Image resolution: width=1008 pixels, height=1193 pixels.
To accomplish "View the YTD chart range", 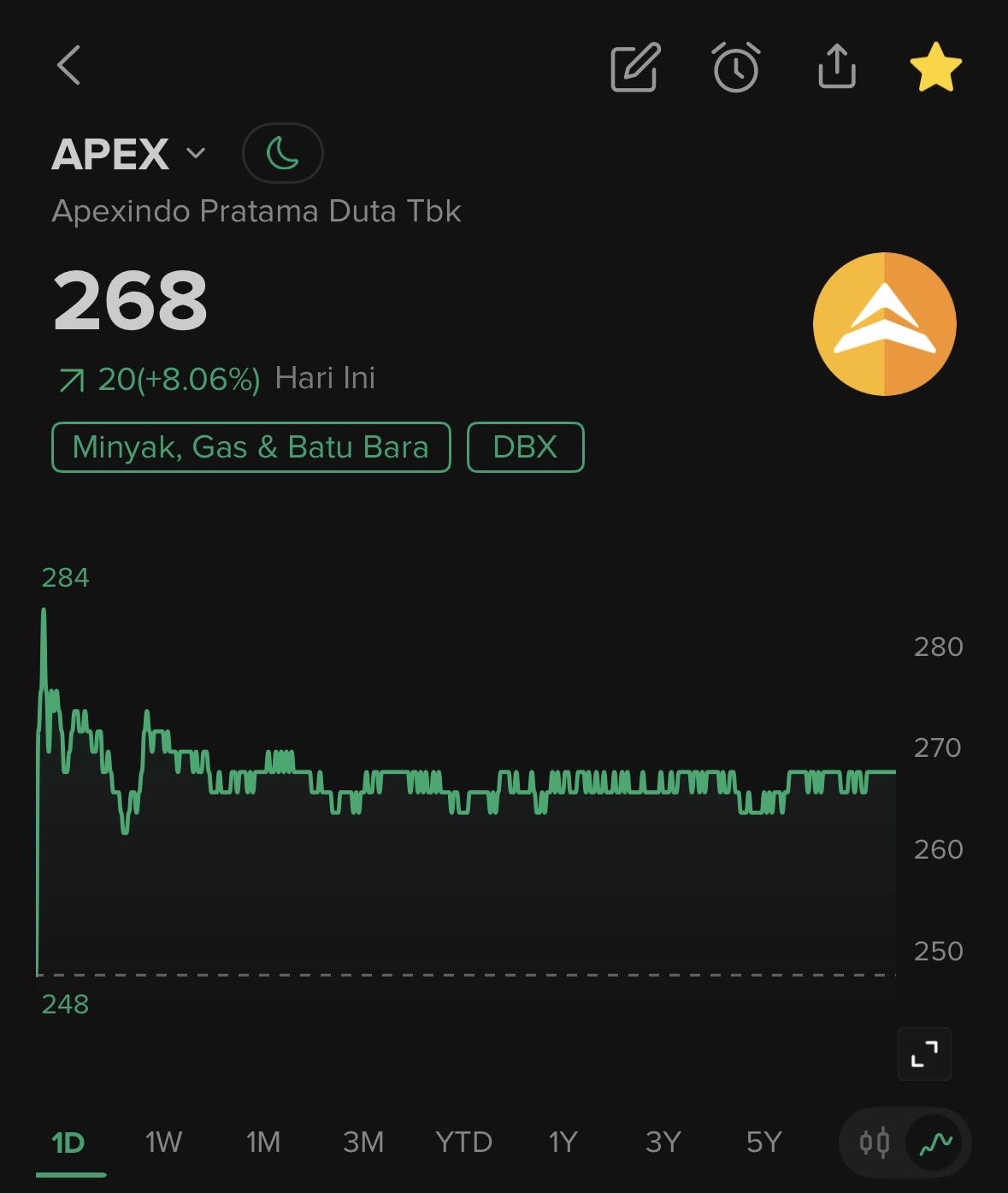I will (x=463, y=1143).
